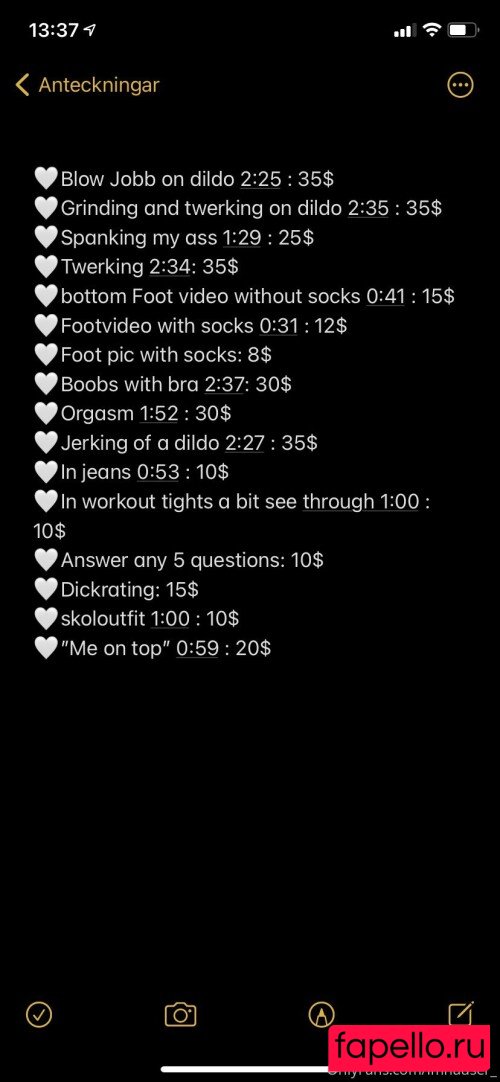
Task: Compose a new note
Action: pos(461,1013)
